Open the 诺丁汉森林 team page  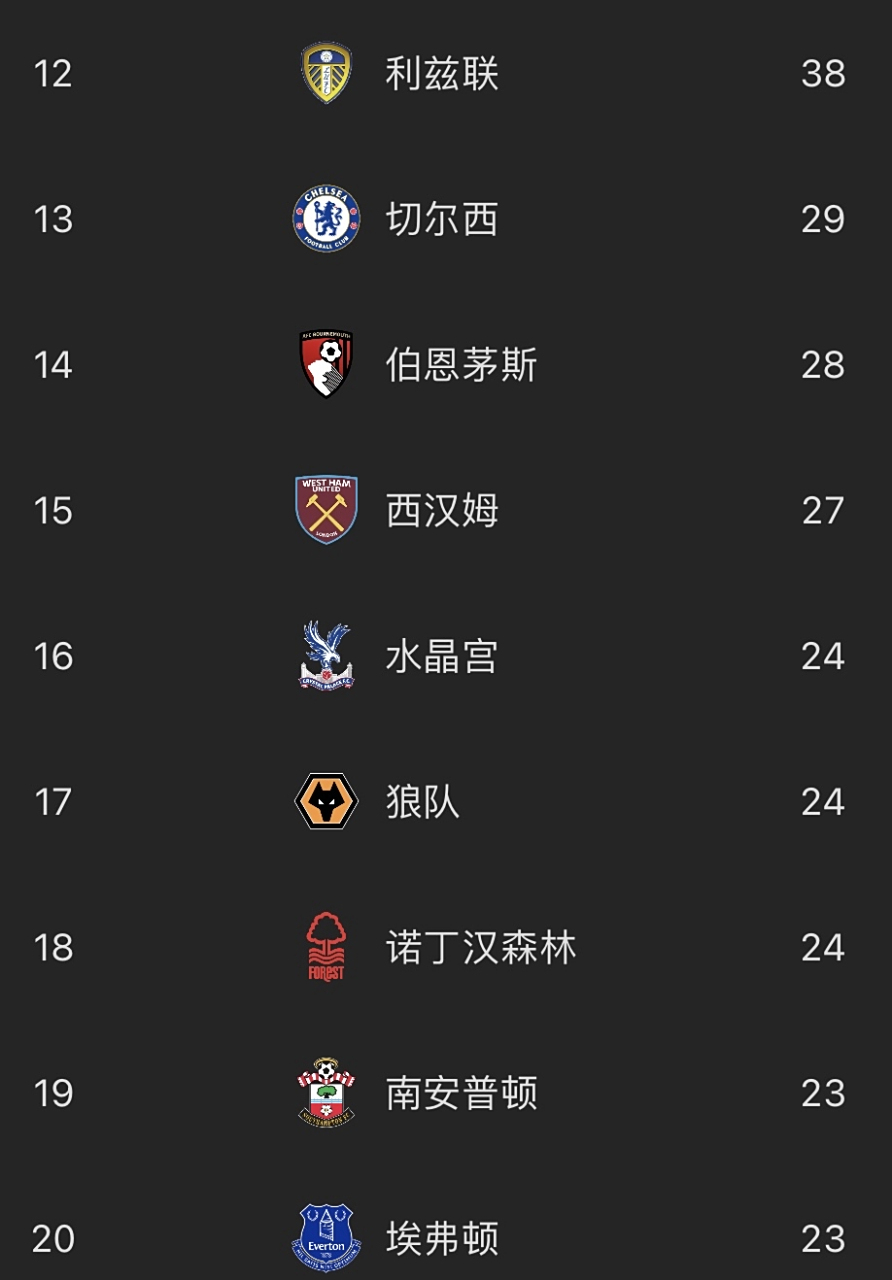[480, 948]
